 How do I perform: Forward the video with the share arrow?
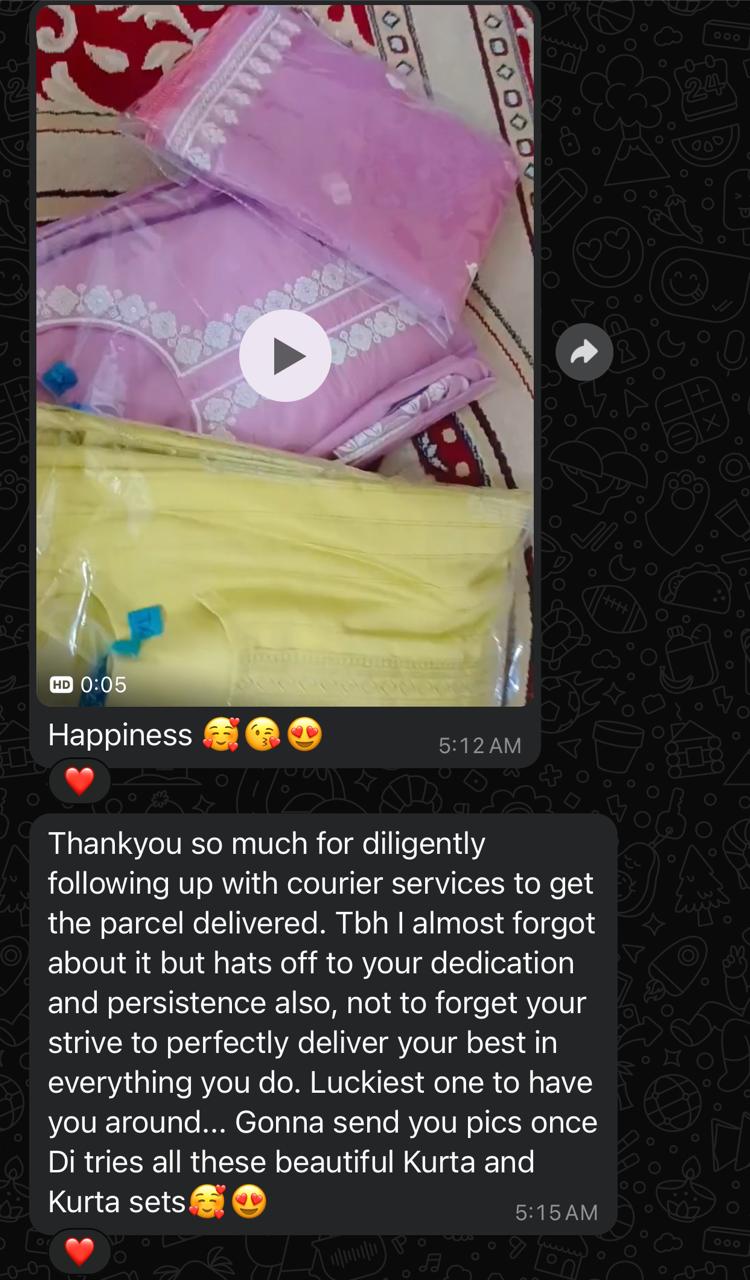[x=584, y=352]
